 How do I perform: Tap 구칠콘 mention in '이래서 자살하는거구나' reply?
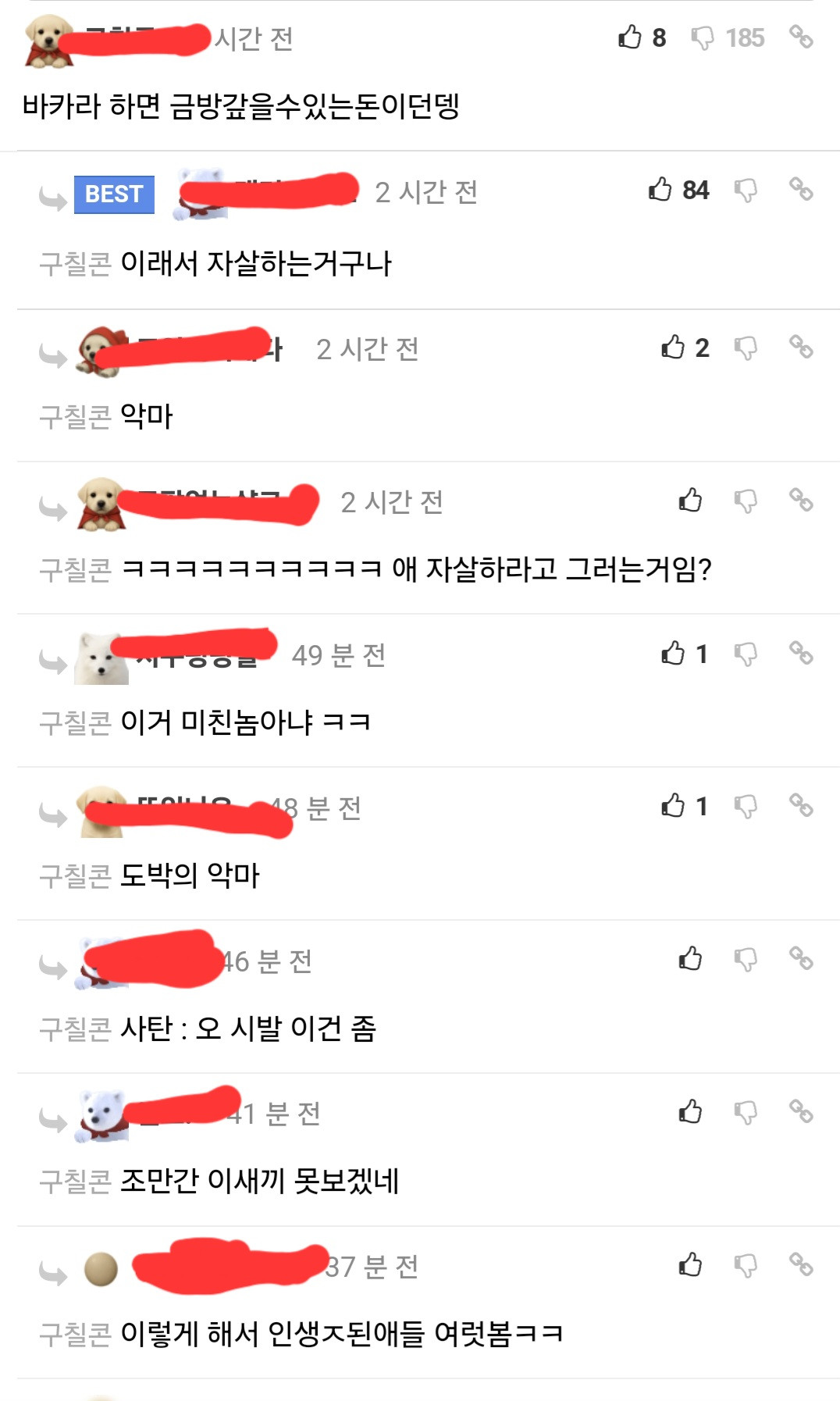76,264
